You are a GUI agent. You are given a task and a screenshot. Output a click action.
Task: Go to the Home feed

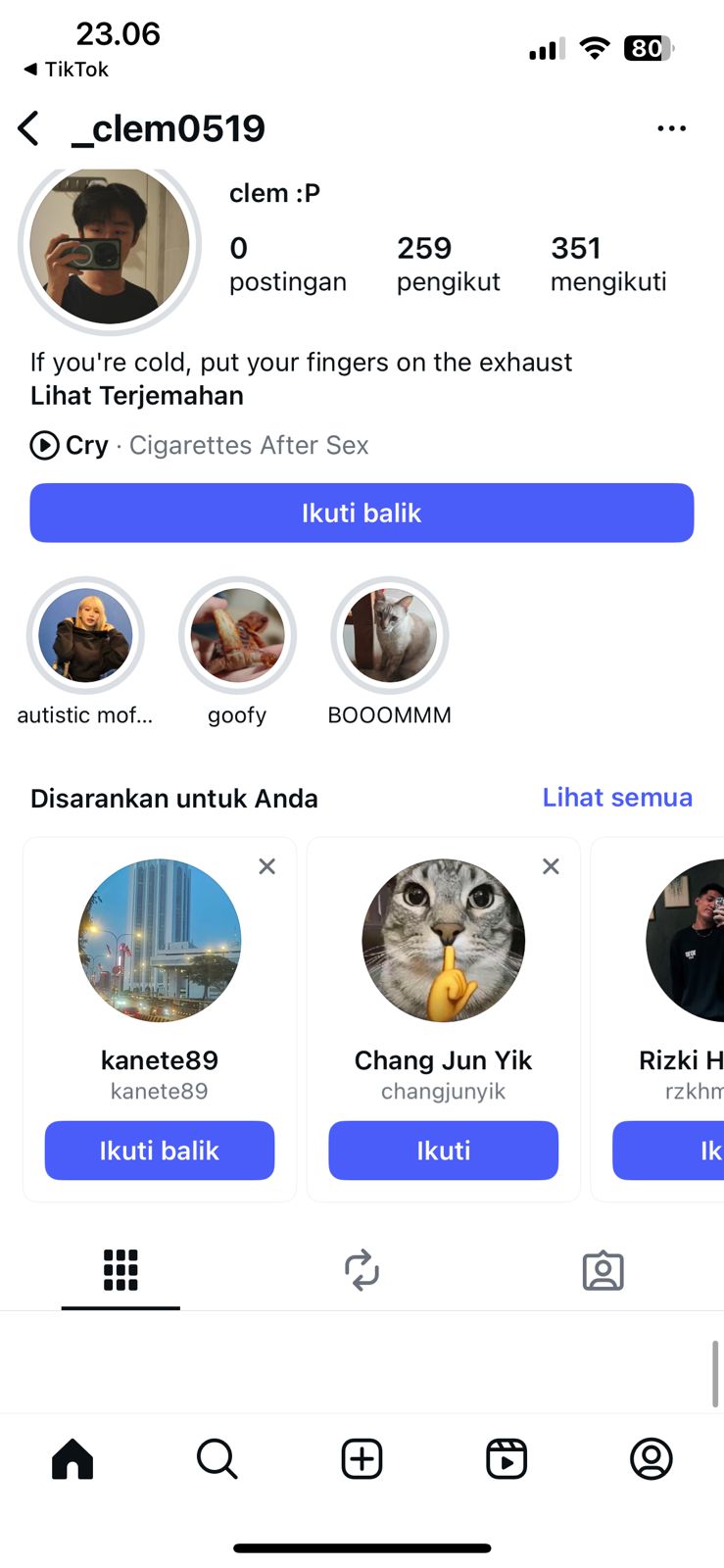72,1458
